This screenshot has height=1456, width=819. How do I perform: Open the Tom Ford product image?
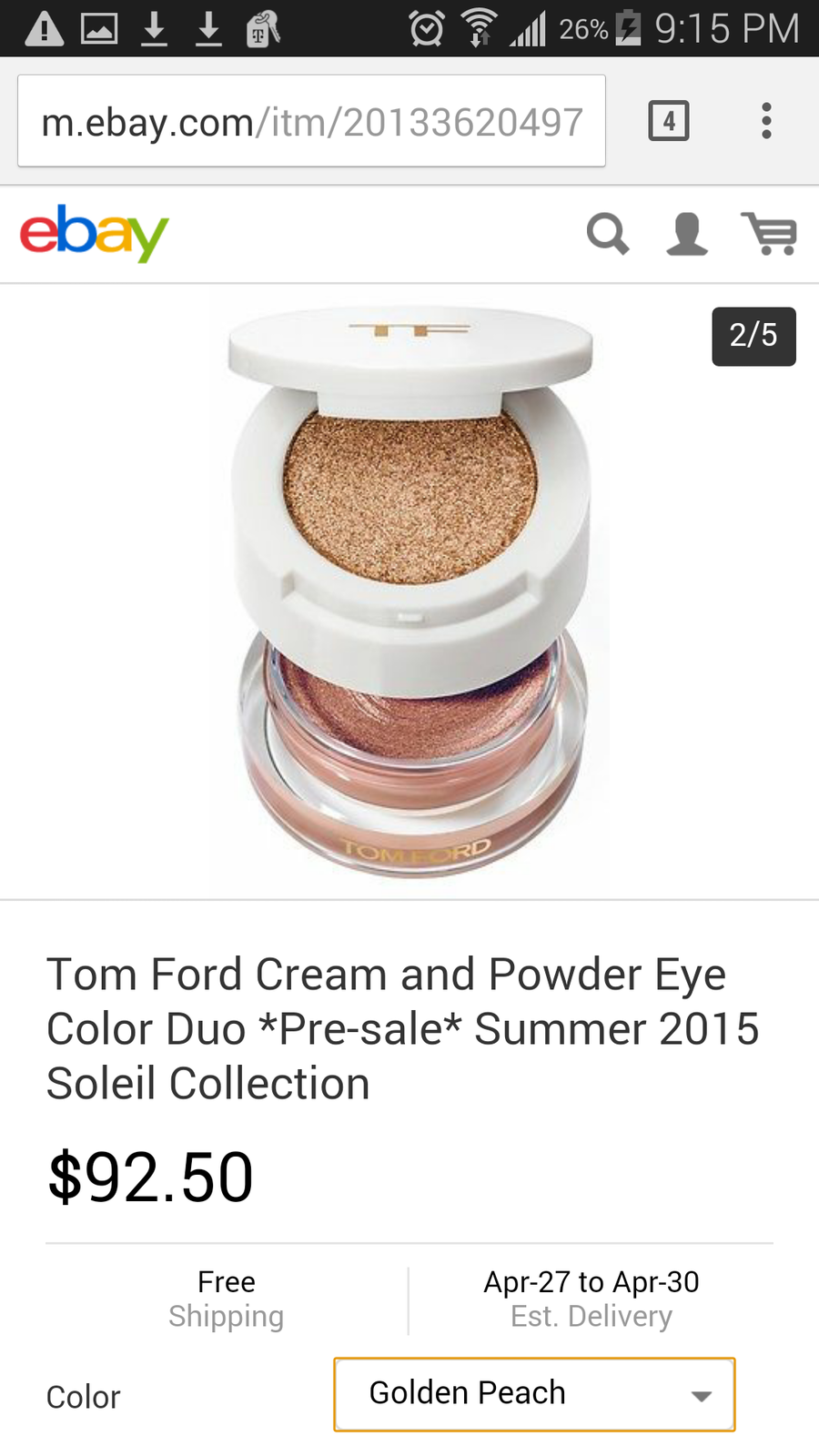click(409, 591)
